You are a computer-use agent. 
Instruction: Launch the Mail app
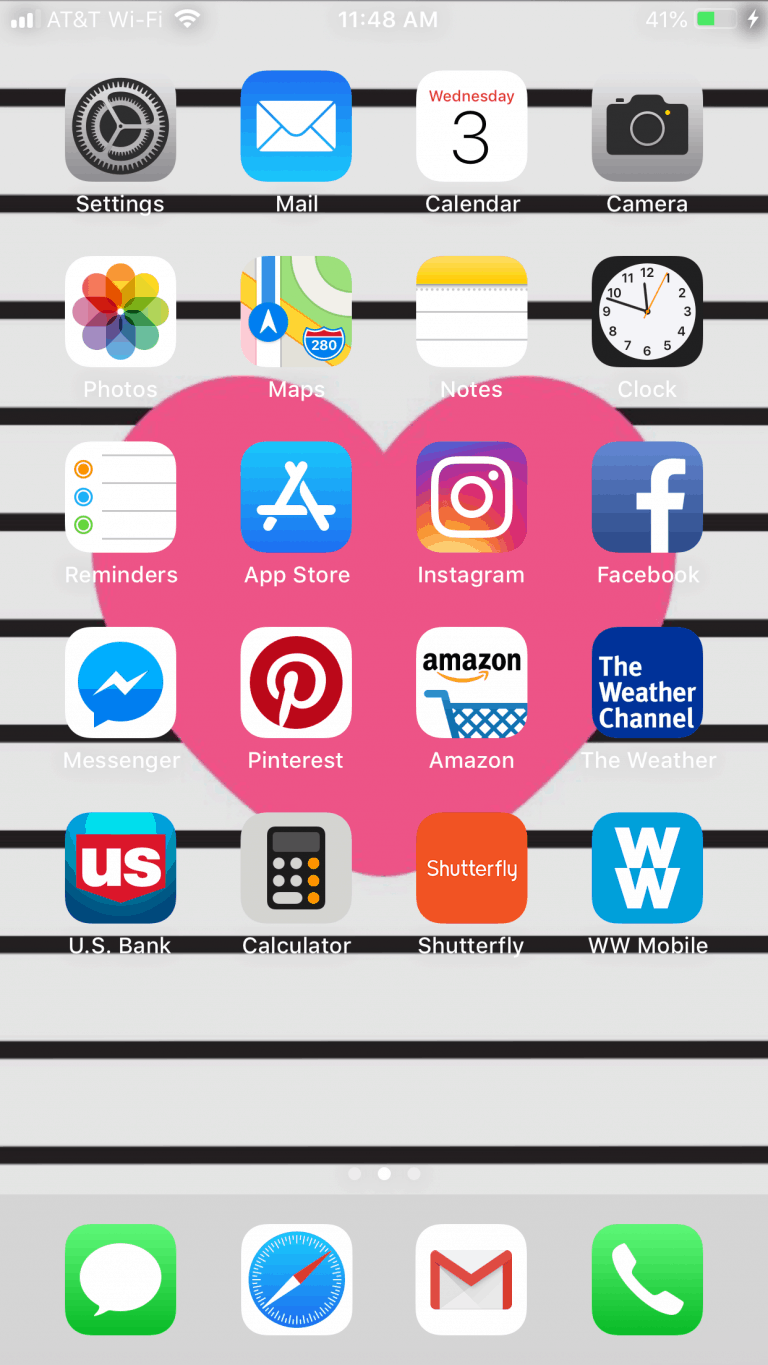(x=296, y=126)
